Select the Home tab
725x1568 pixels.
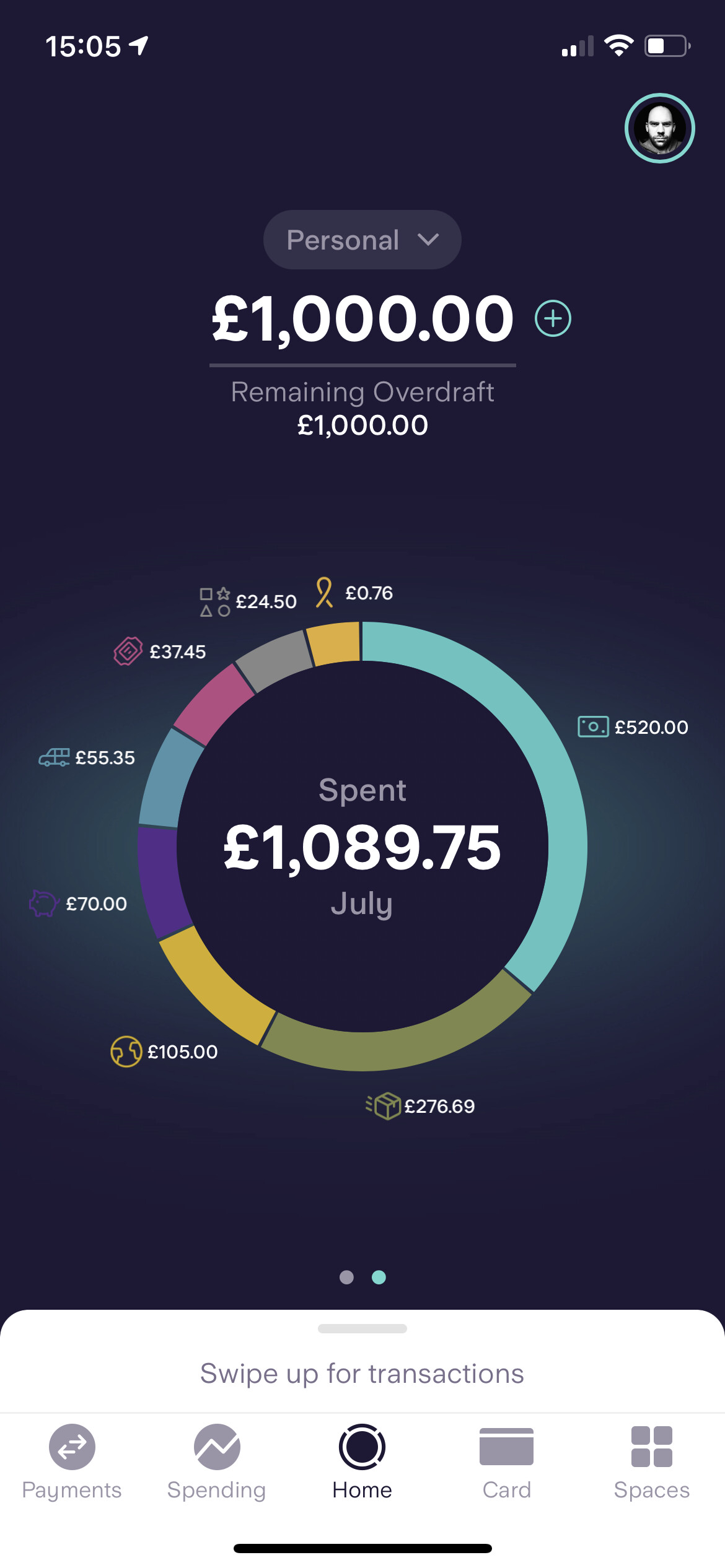[362, 1463]
